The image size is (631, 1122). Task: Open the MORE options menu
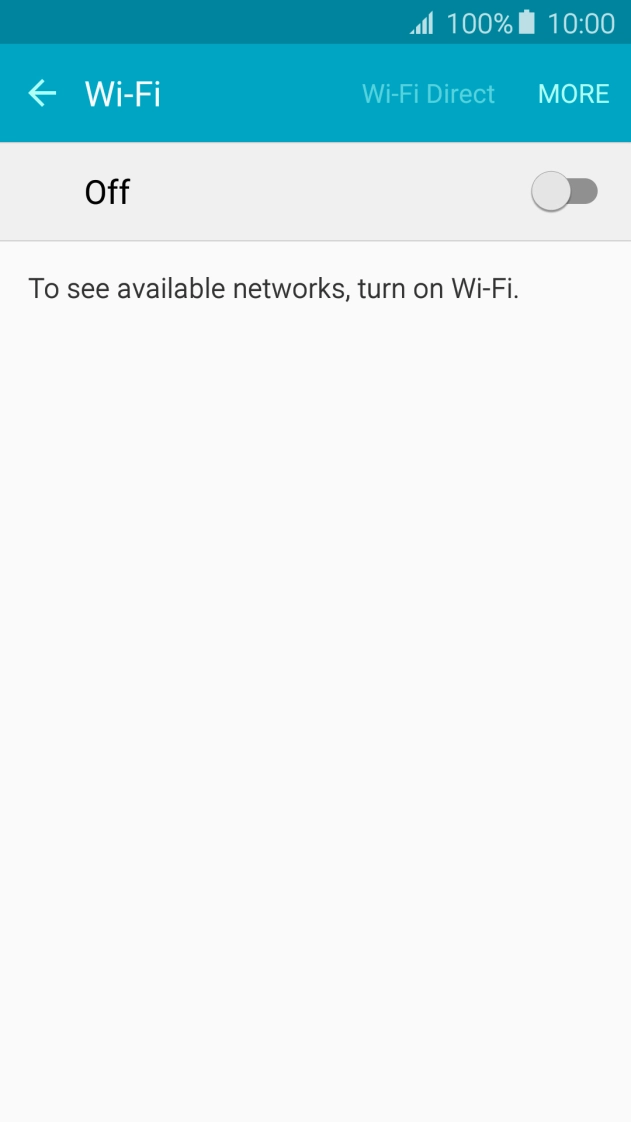[x=573, y=94]
